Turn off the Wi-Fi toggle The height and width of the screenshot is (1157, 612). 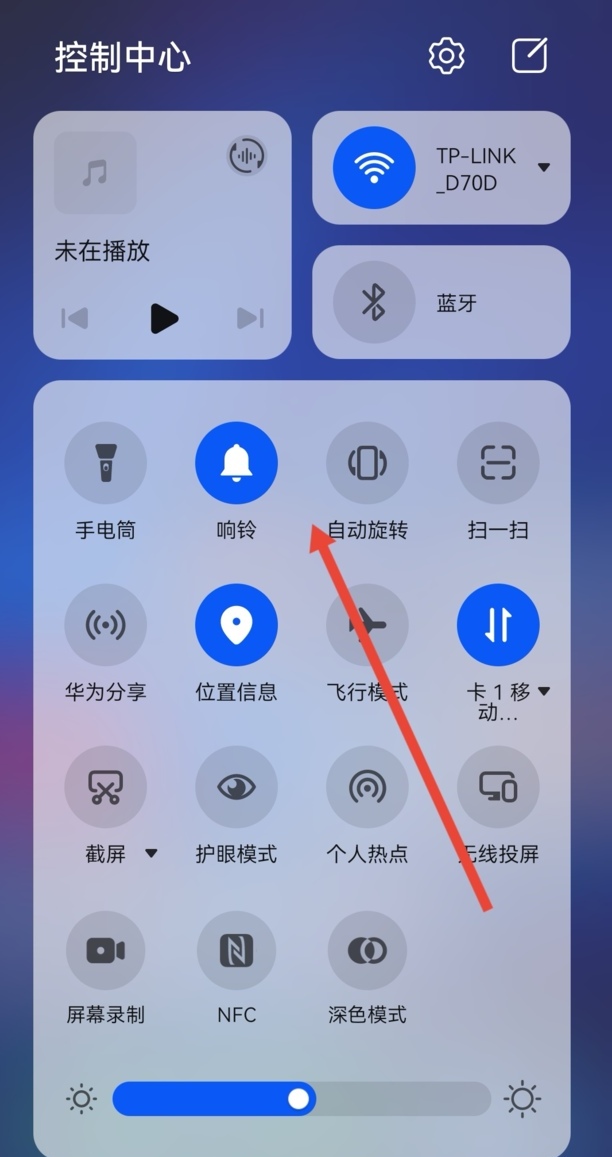tap(374, 167)
